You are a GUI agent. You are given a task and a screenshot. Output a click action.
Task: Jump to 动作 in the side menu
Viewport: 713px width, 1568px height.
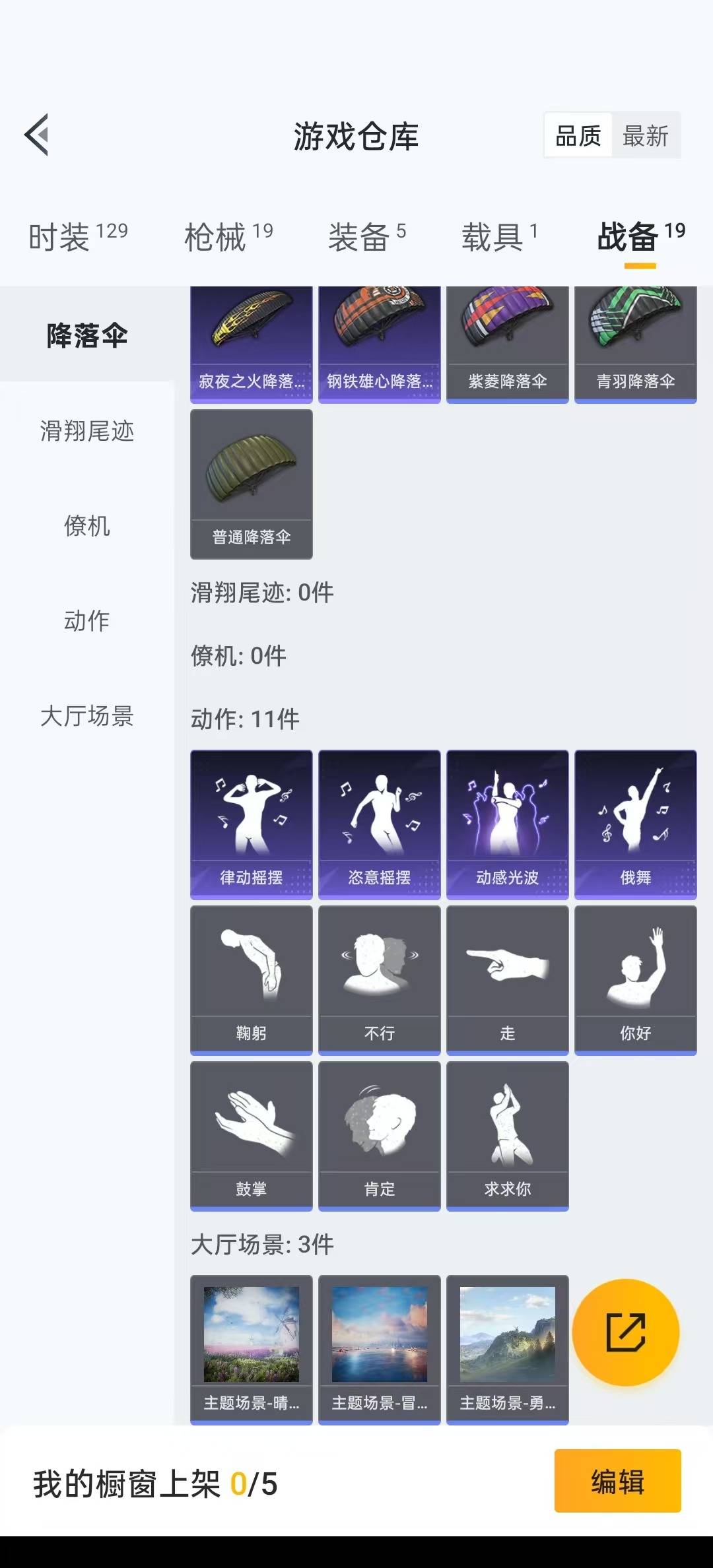click(x=86, y=620)
